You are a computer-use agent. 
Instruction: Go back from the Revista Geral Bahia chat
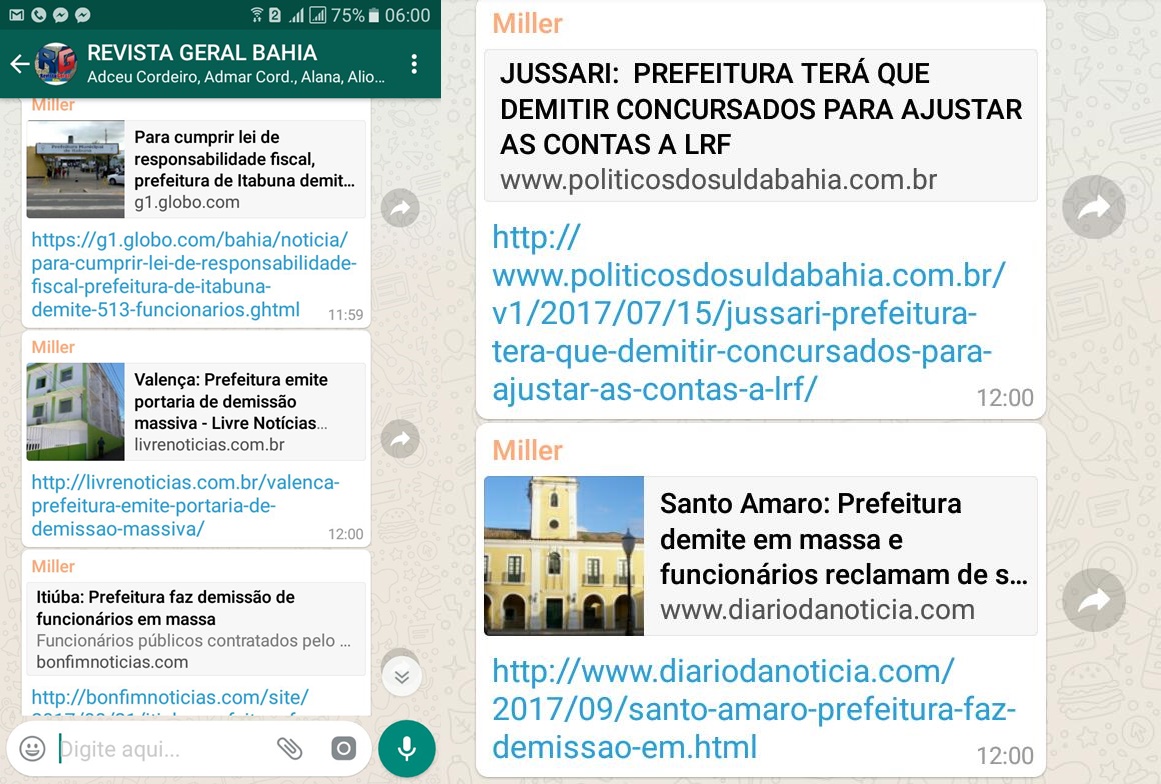[19, 64]
